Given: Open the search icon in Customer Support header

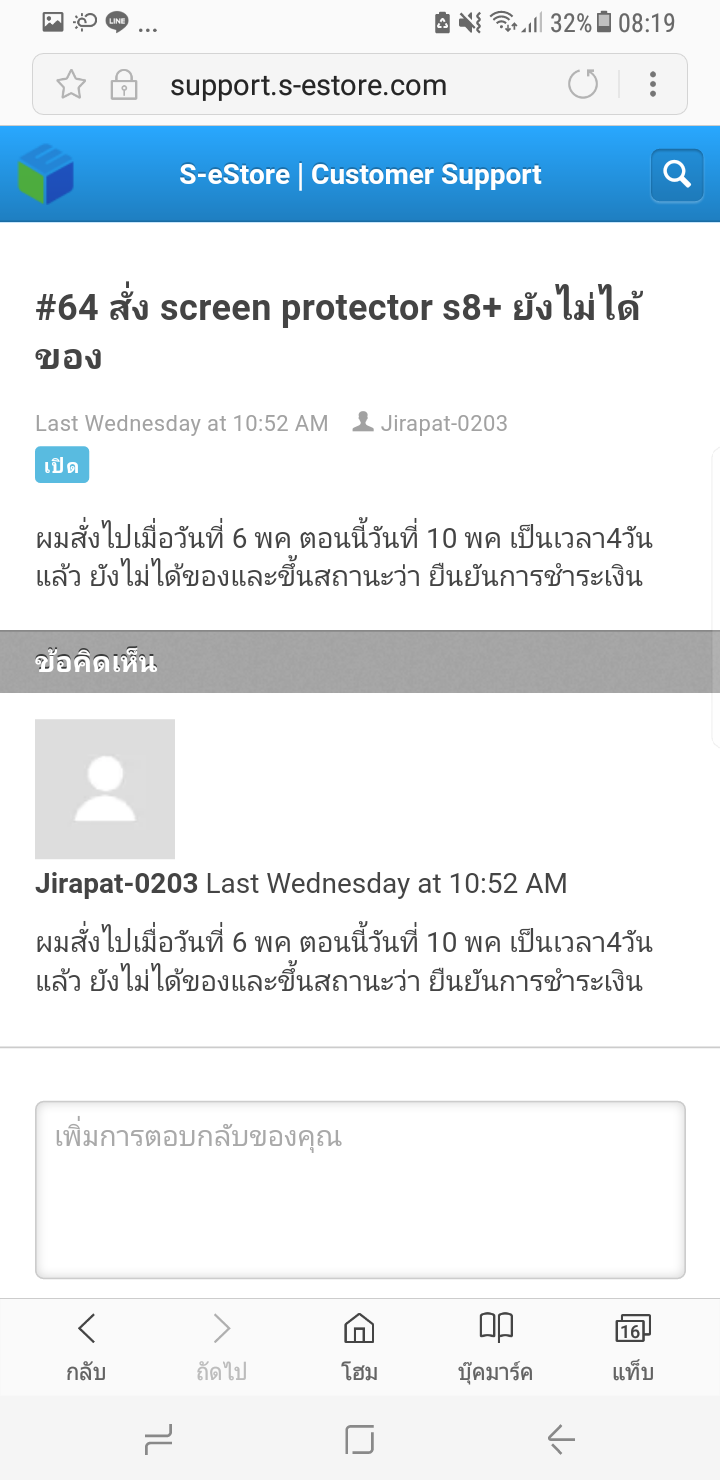Looking at the screenshot, I should 677,175.
